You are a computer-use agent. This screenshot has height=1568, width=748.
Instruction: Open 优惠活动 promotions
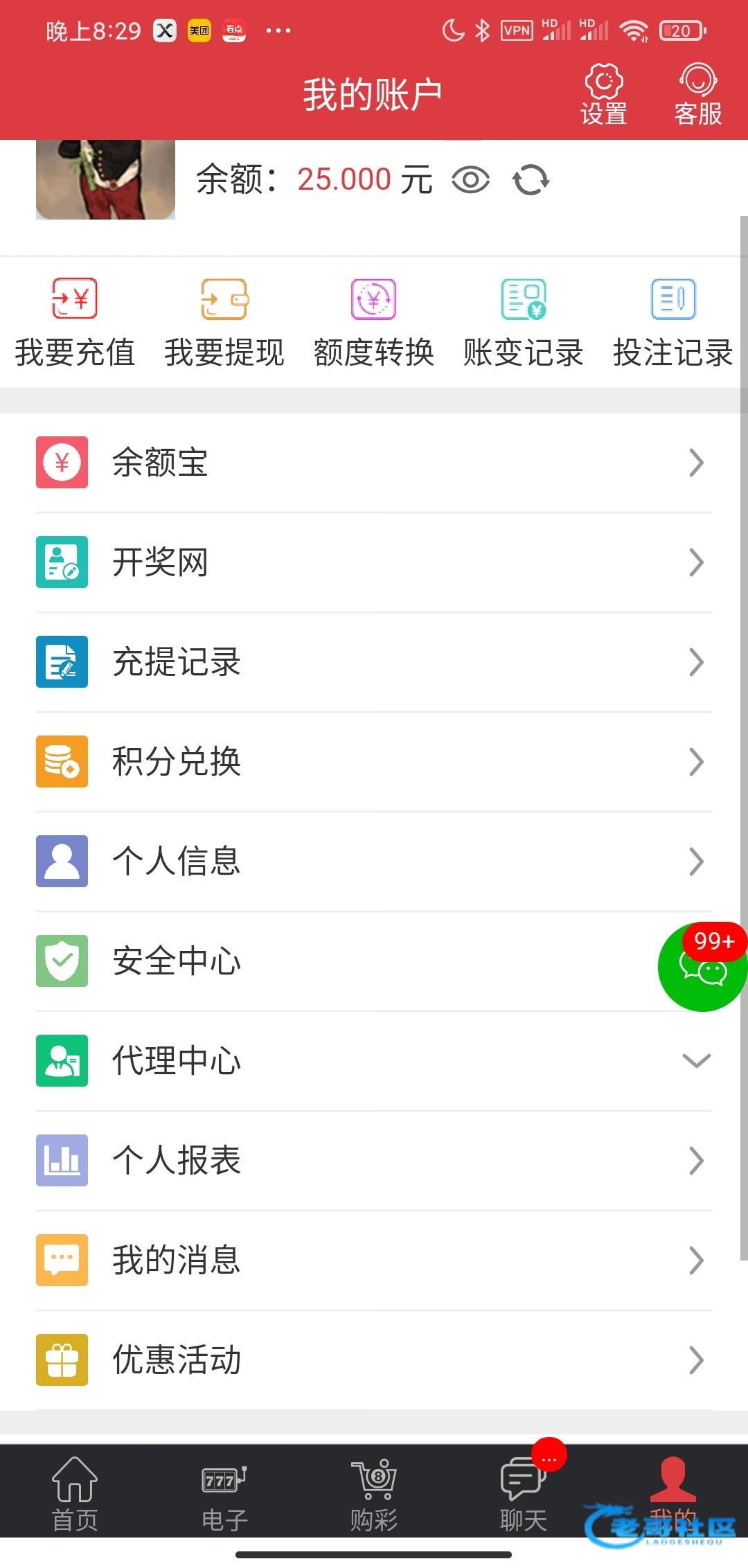pyautogui.click(x=374, y=1360)
